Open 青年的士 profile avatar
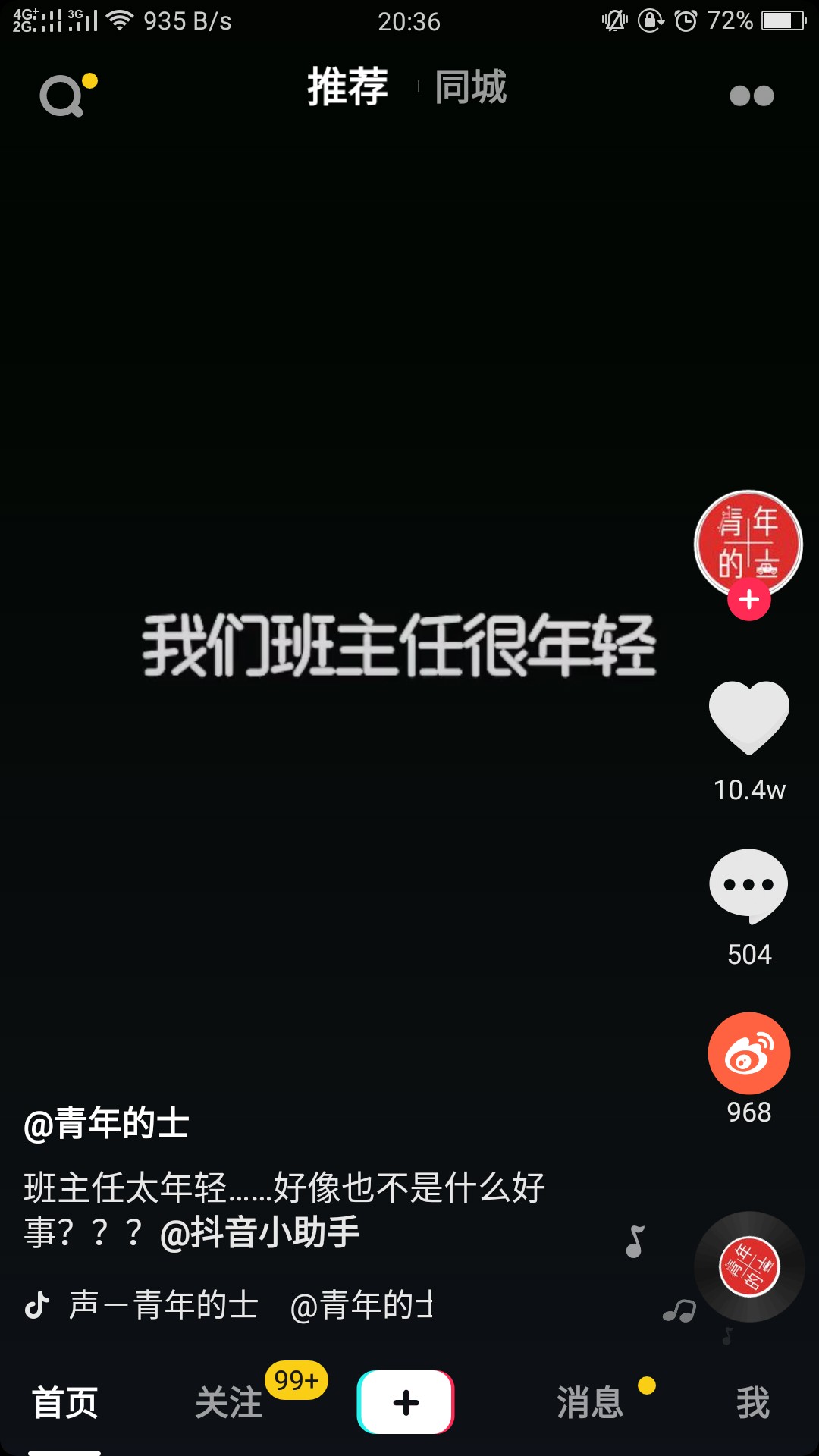 coord(748,542)
